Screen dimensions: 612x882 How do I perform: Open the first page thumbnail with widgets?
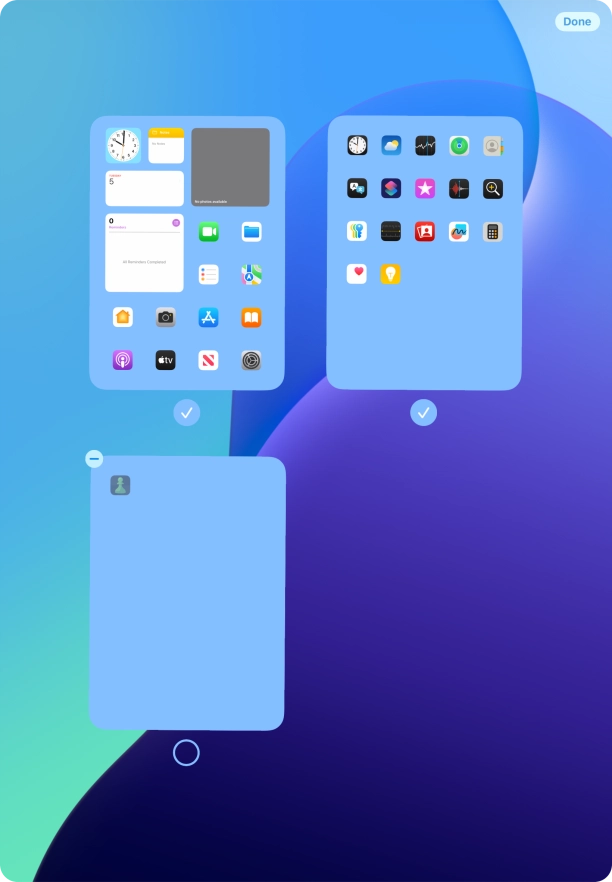coord(187,253)
